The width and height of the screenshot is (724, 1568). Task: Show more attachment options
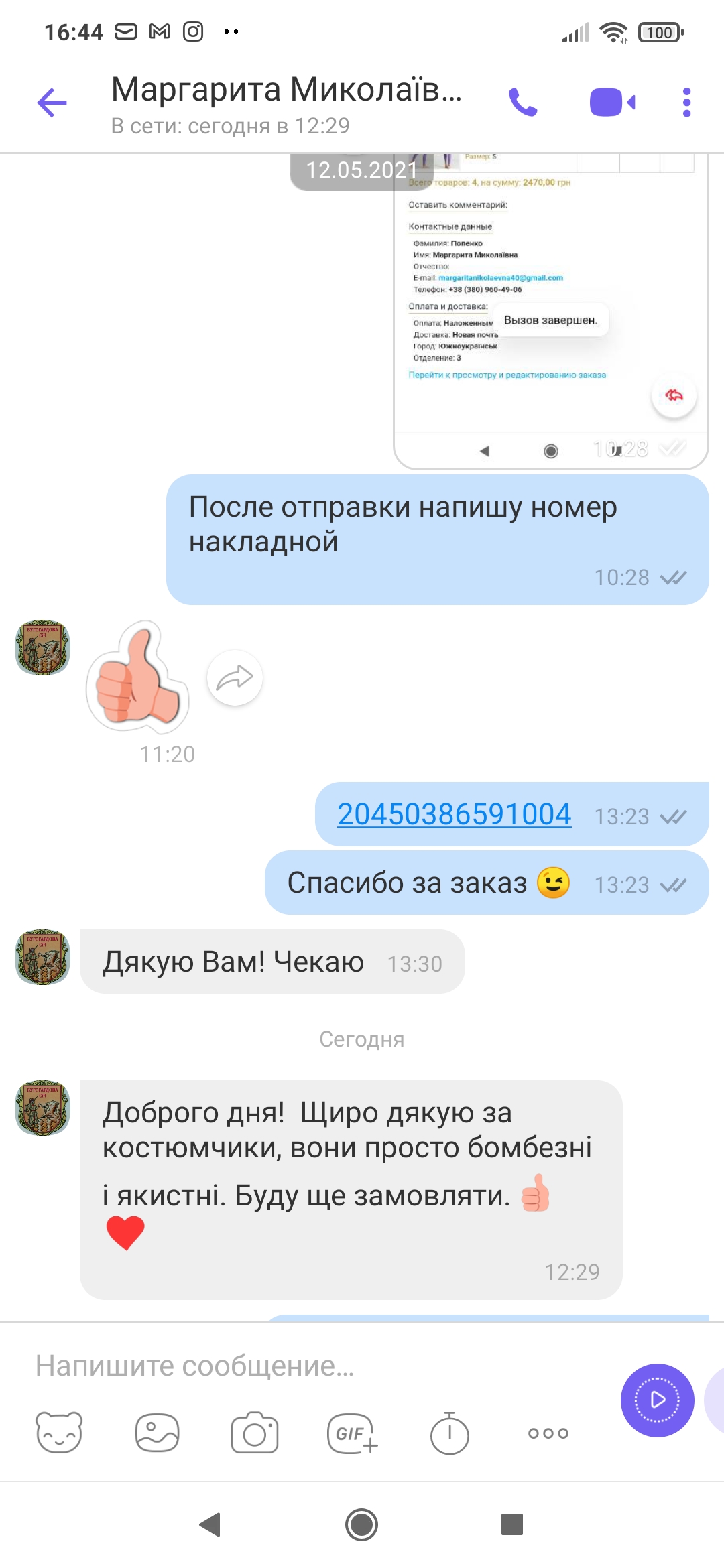(x=548, y=1433)
